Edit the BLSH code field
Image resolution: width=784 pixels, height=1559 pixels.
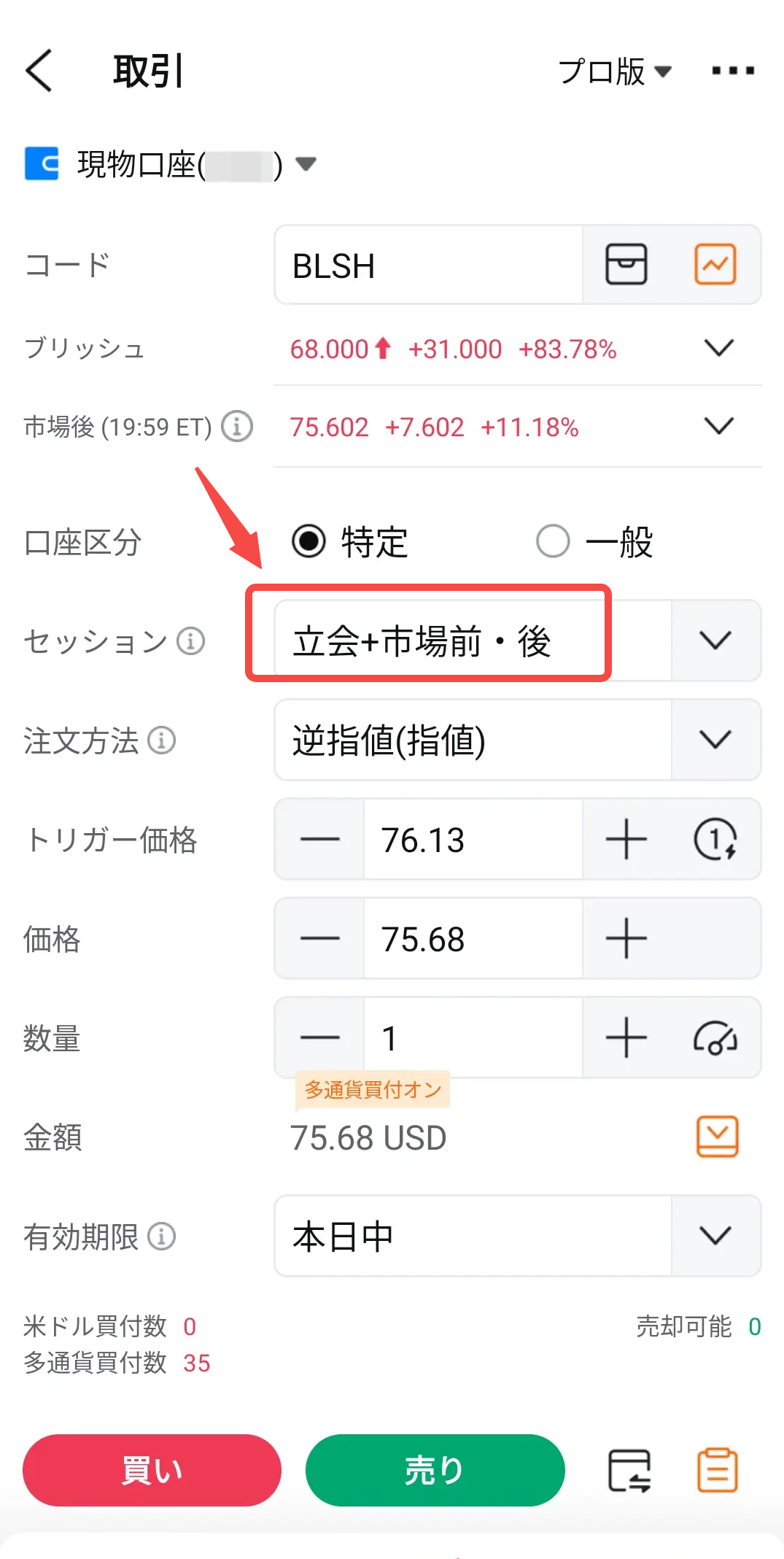pyautogui.click(x=428, y=266)
